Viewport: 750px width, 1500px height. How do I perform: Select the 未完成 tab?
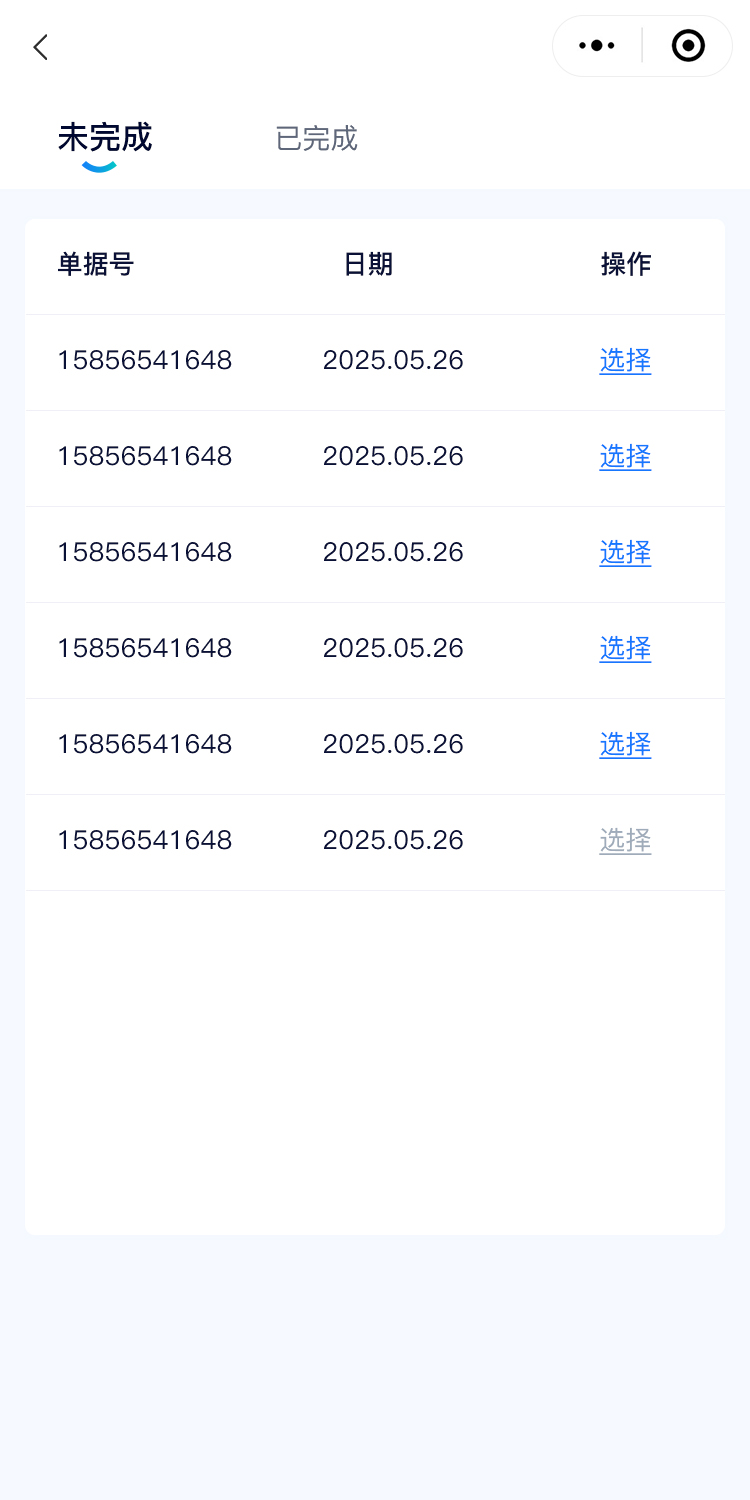click(105, 138)
